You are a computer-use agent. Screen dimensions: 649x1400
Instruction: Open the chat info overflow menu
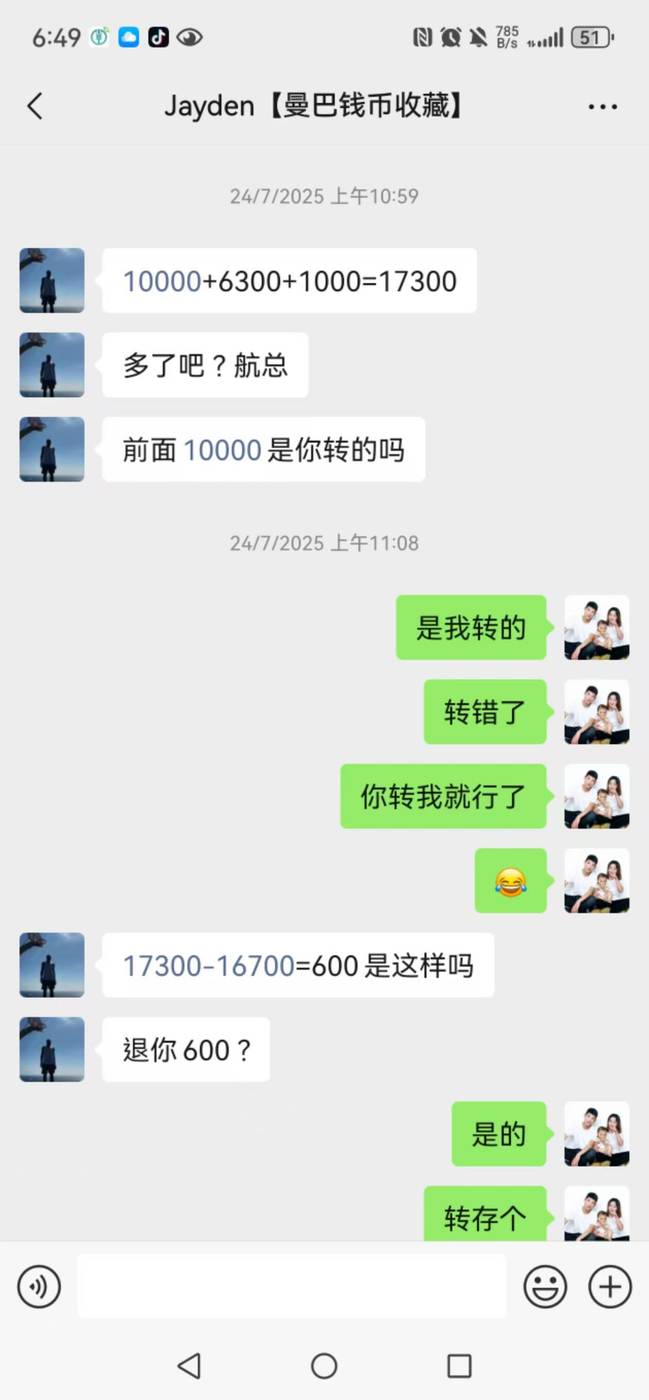pyautogui.click(x=602, y=107)
